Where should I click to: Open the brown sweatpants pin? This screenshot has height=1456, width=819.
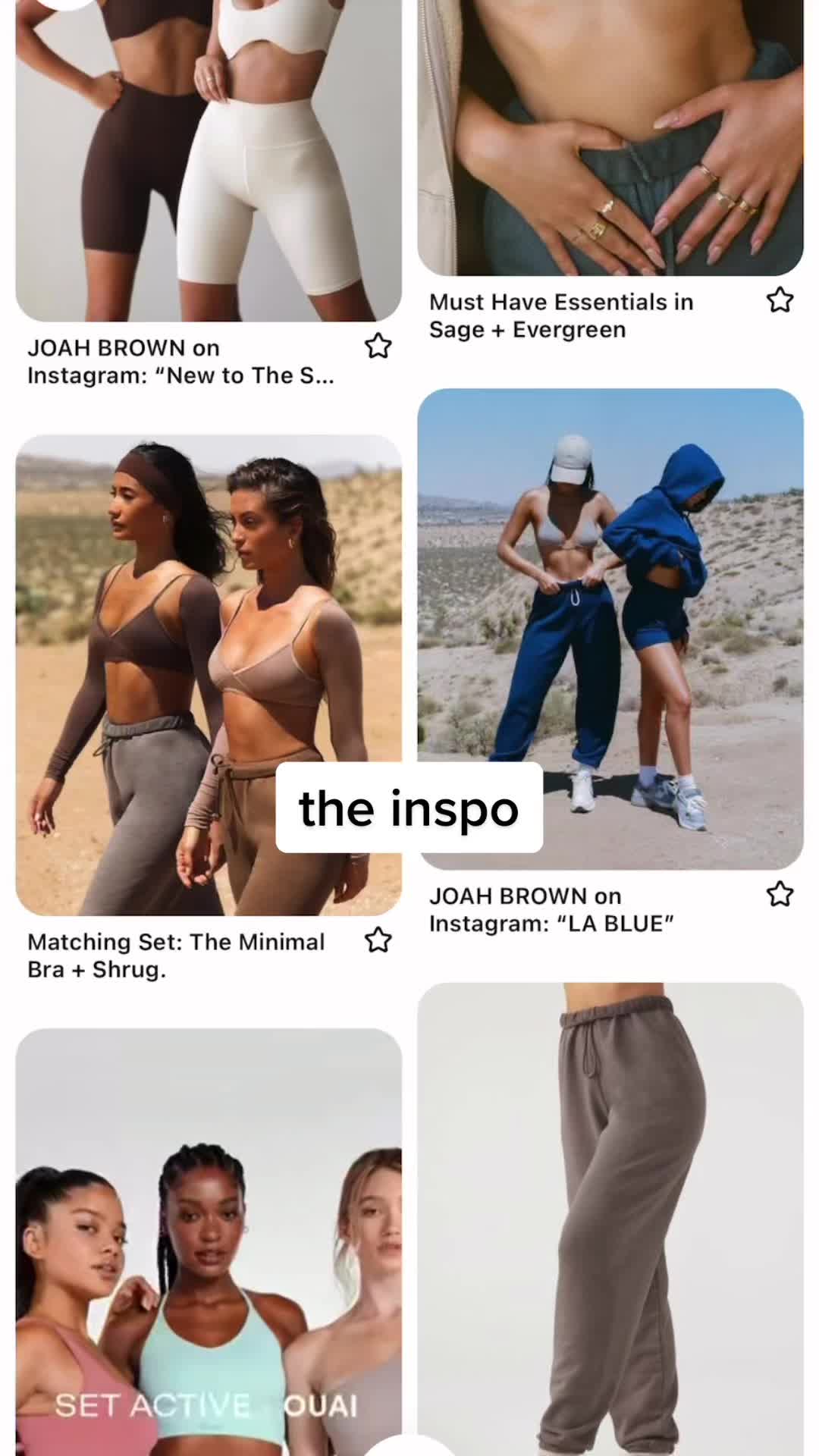tap(610, 1213)
